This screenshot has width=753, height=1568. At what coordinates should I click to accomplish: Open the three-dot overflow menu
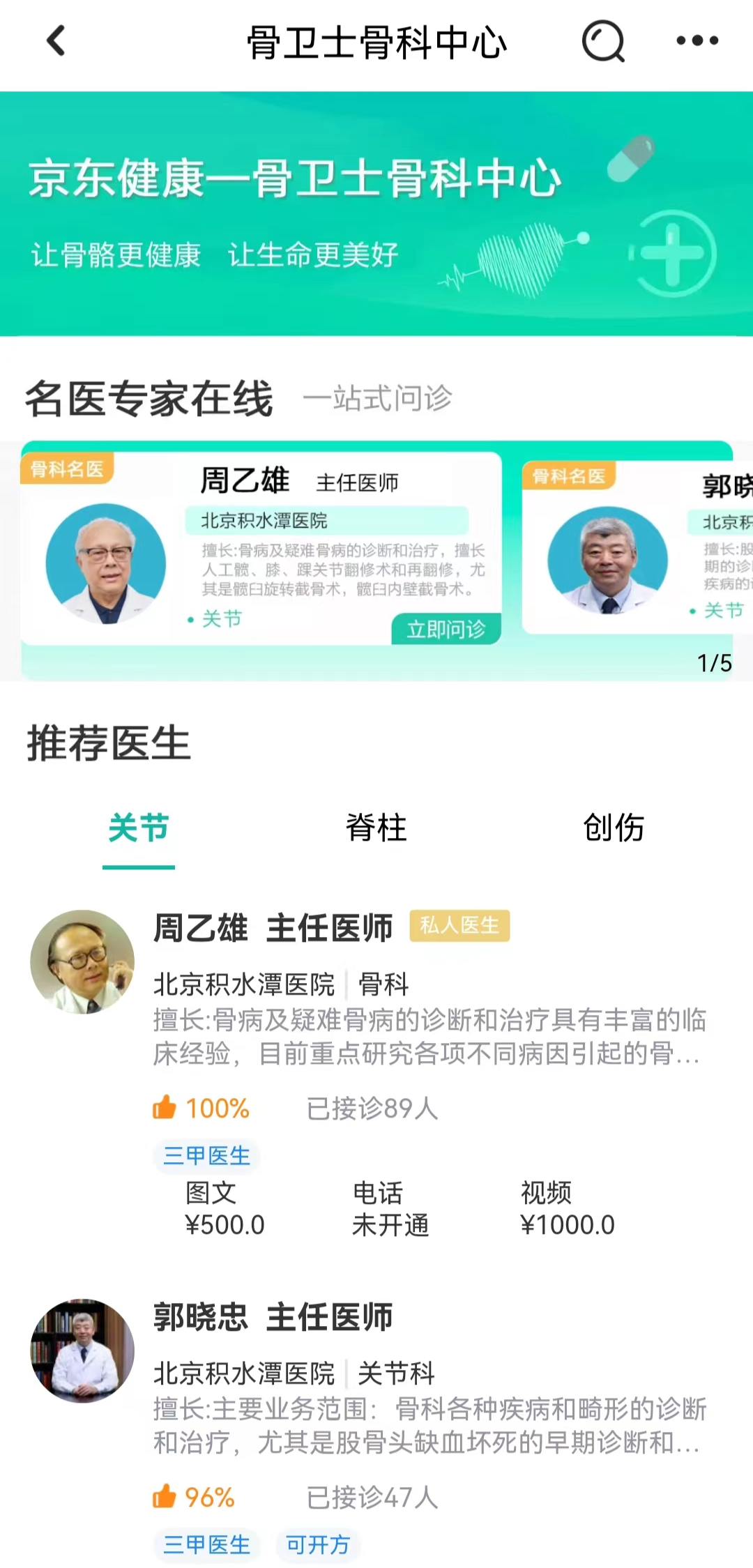[697, 41]
